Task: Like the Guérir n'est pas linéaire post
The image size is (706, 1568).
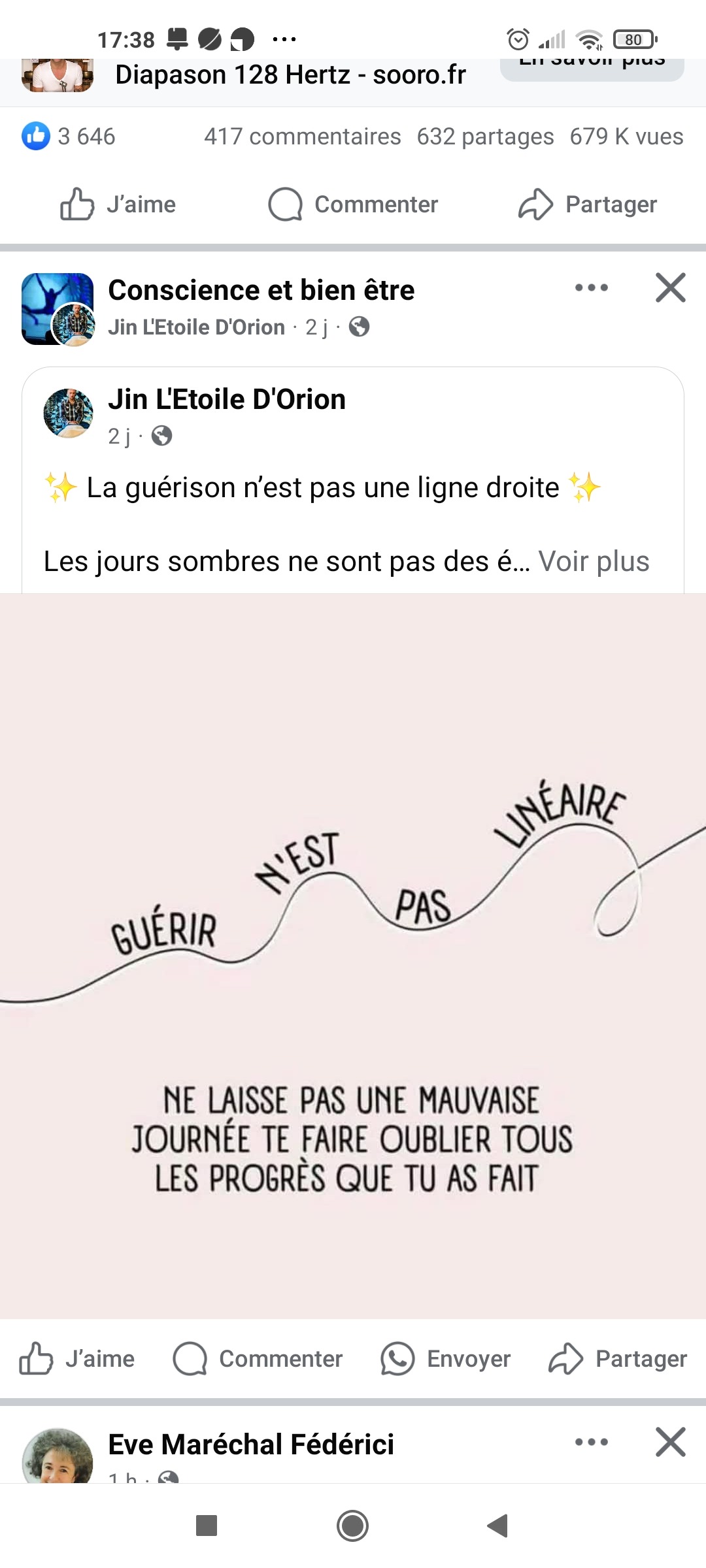Action: [x=77, y=1359]
